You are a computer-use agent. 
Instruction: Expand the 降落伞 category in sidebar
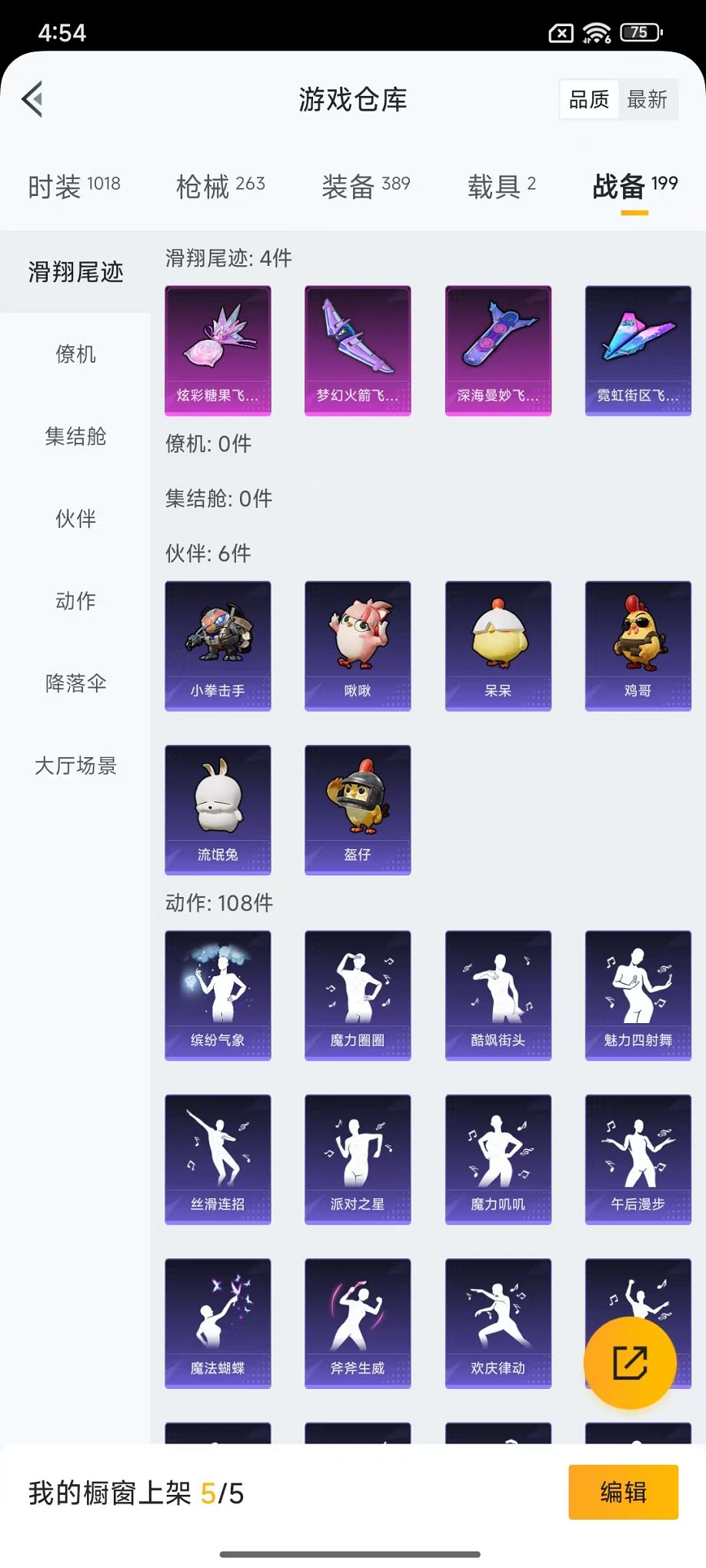[x=75, y=683]
